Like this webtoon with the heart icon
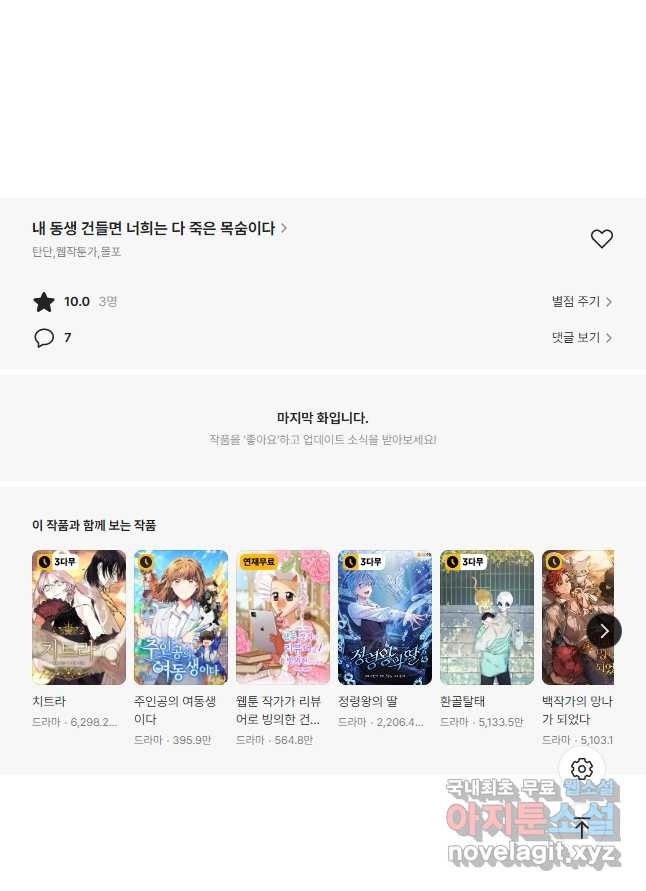This screenshot has height=891, width=646. pyautogui.click(x=601, y=239)
